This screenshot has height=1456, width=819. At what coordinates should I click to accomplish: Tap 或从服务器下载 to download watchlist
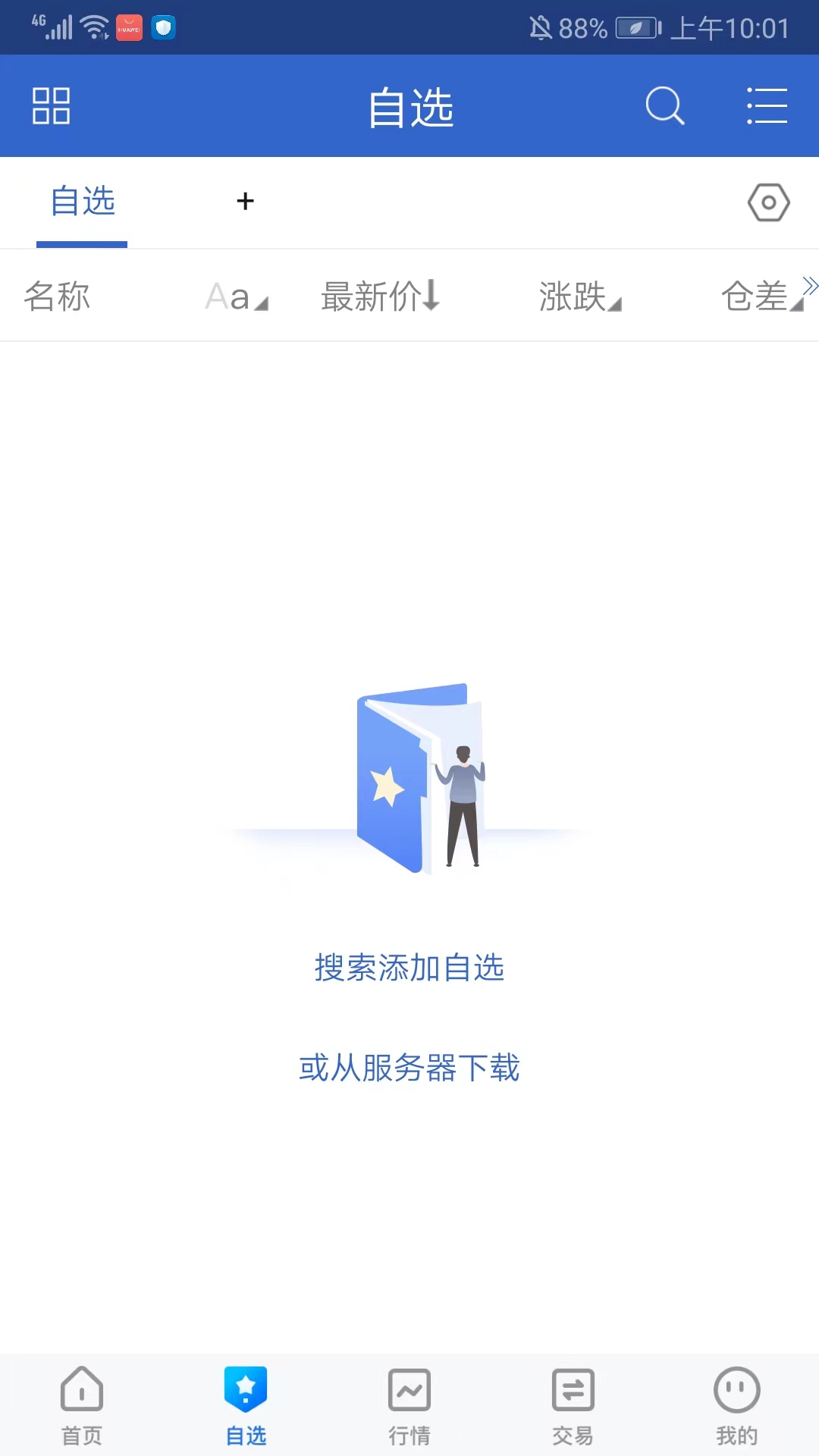(409, 1068)
